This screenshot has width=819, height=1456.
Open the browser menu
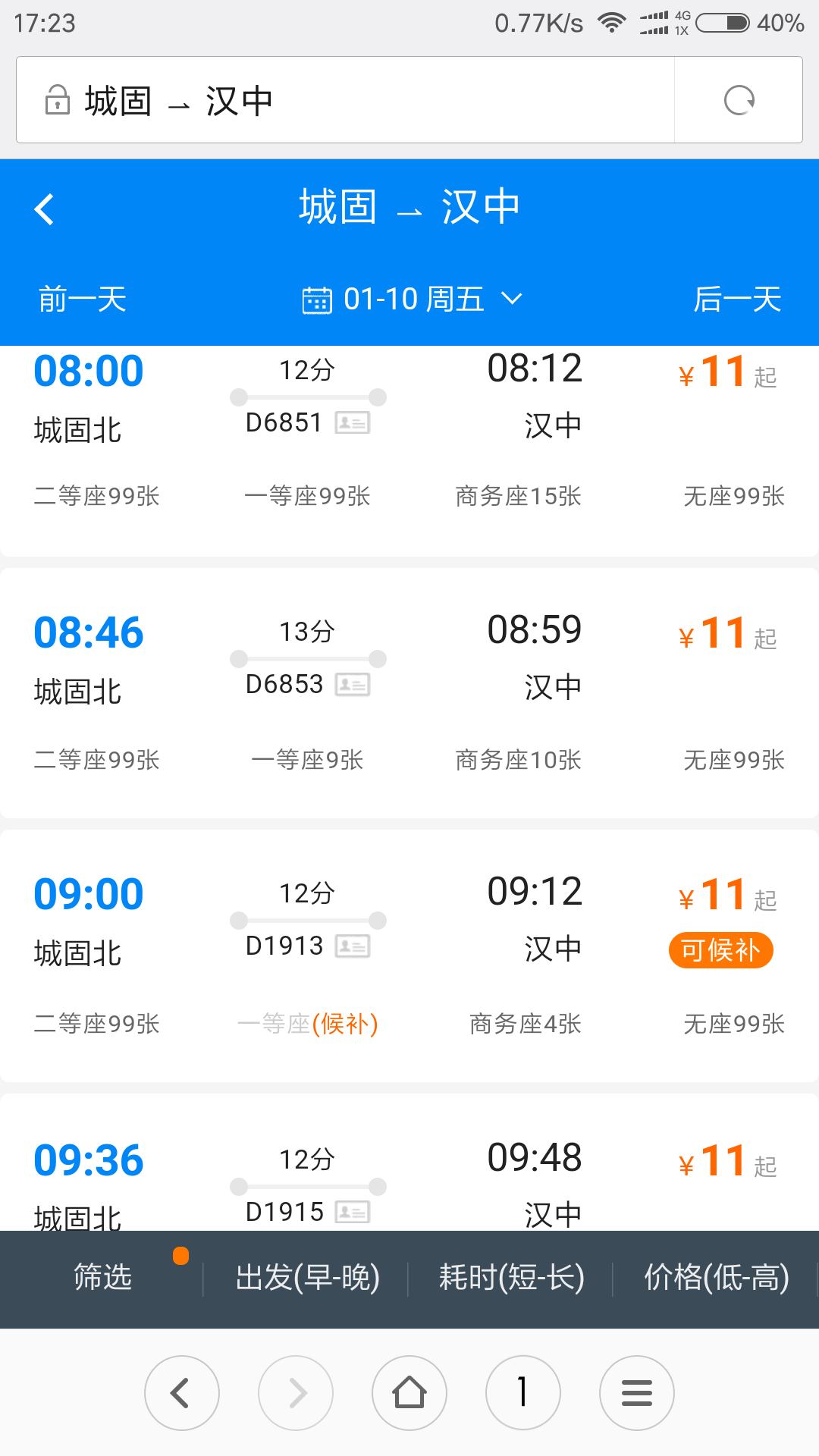637,1393
